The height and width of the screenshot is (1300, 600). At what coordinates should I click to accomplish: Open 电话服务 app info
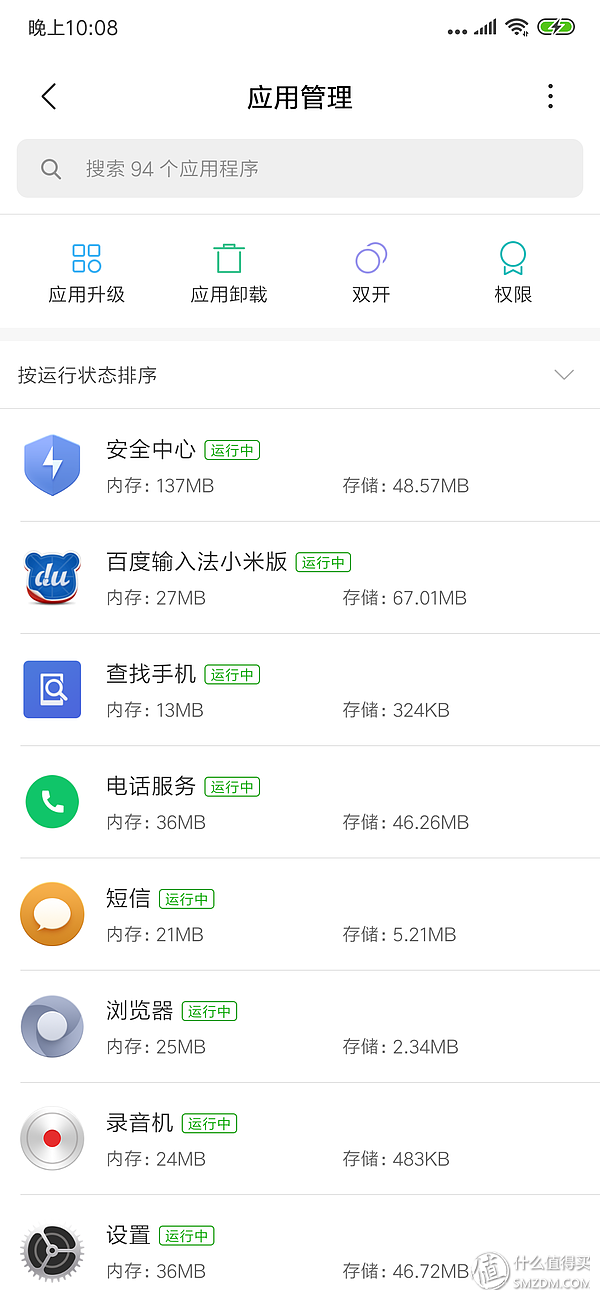(300, 802)
